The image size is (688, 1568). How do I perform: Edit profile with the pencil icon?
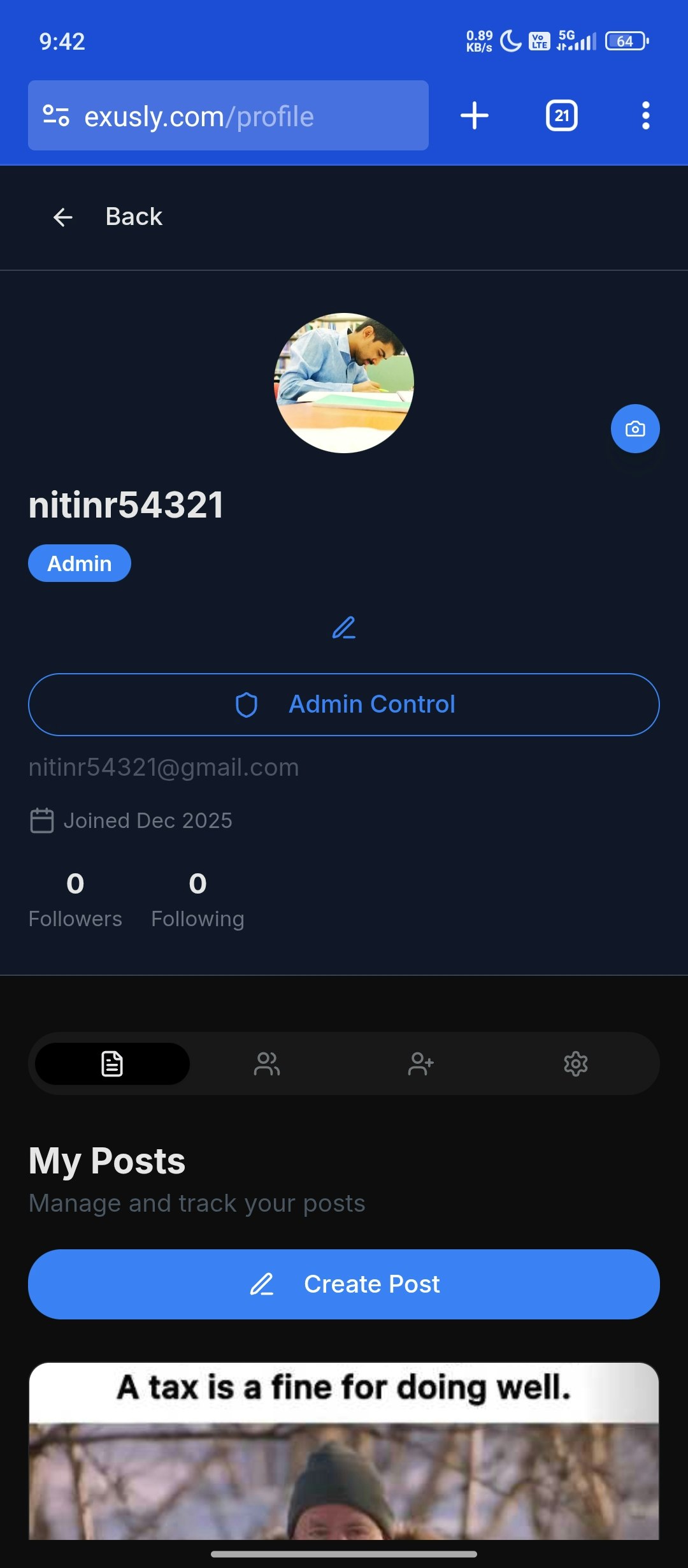(x=344, y=628)
